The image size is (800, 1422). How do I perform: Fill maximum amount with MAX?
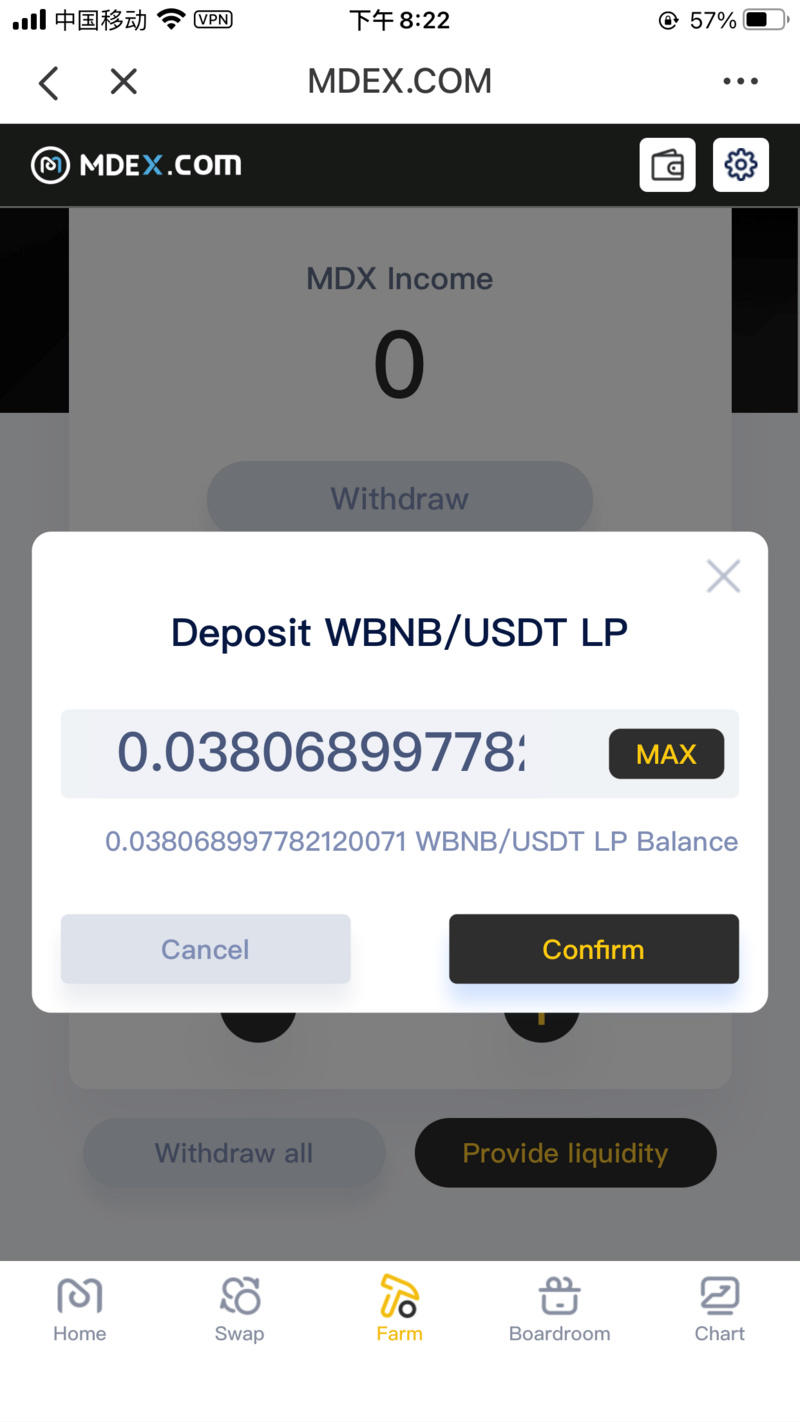[x=666, y=753]
